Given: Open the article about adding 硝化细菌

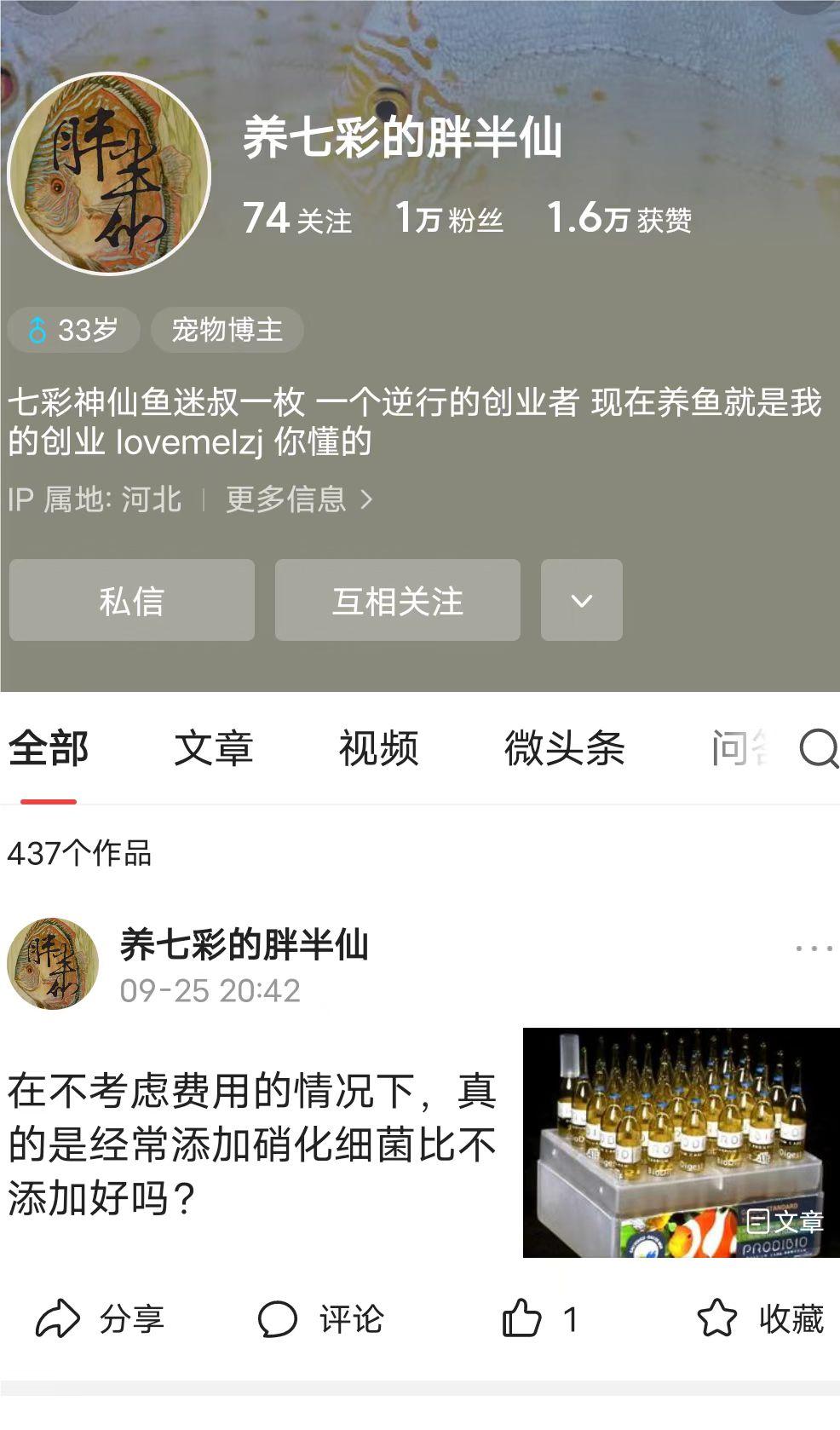Looking at the screenshot, I should tap(252, 1143).
